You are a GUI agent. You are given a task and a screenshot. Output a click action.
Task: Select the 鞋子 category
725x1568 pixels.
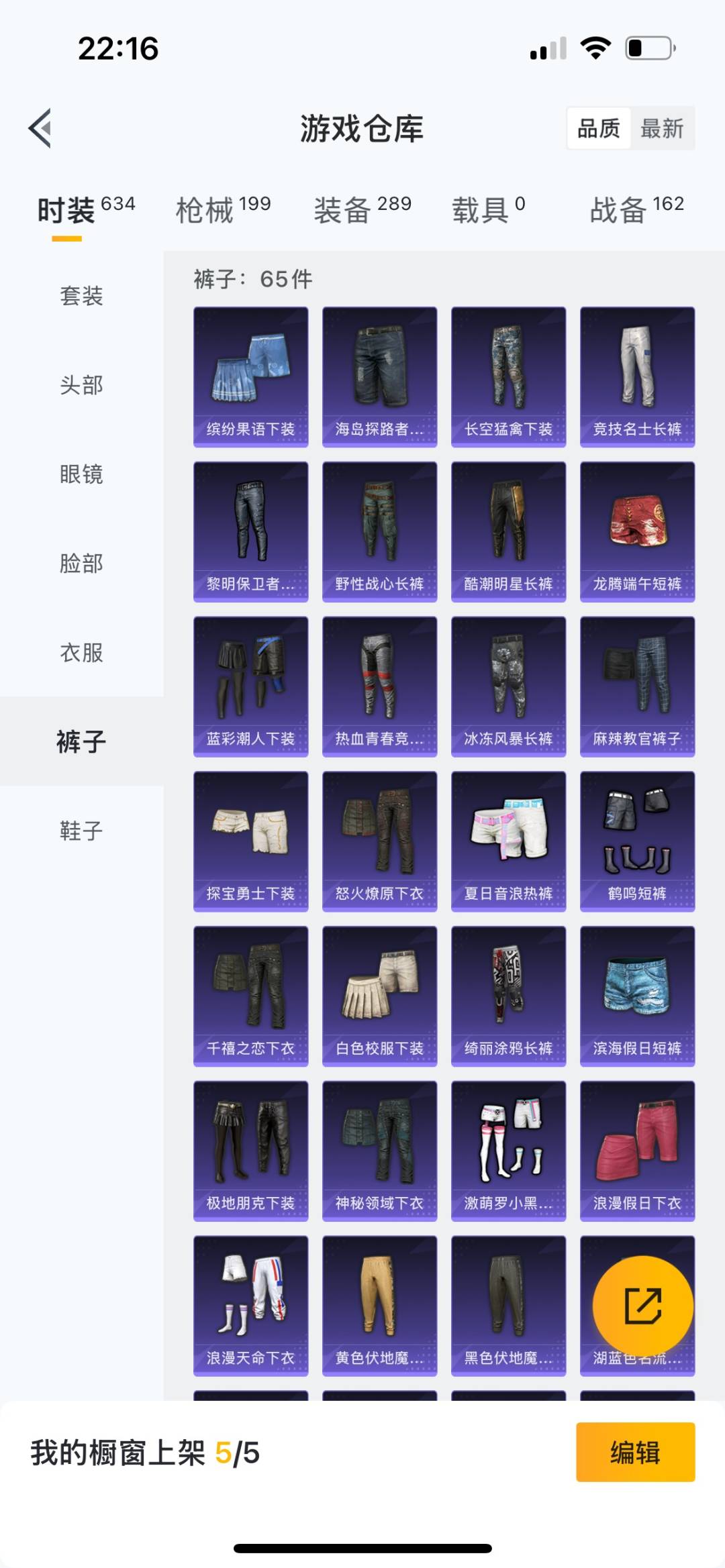click(81, 831)
